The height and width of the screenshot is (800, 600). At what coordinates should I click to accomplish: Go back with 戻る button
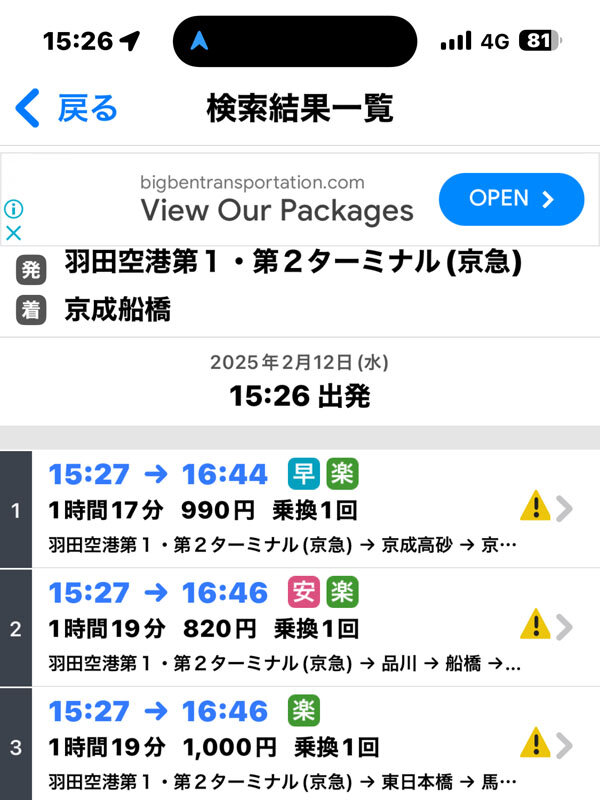[x=67, y=108]
